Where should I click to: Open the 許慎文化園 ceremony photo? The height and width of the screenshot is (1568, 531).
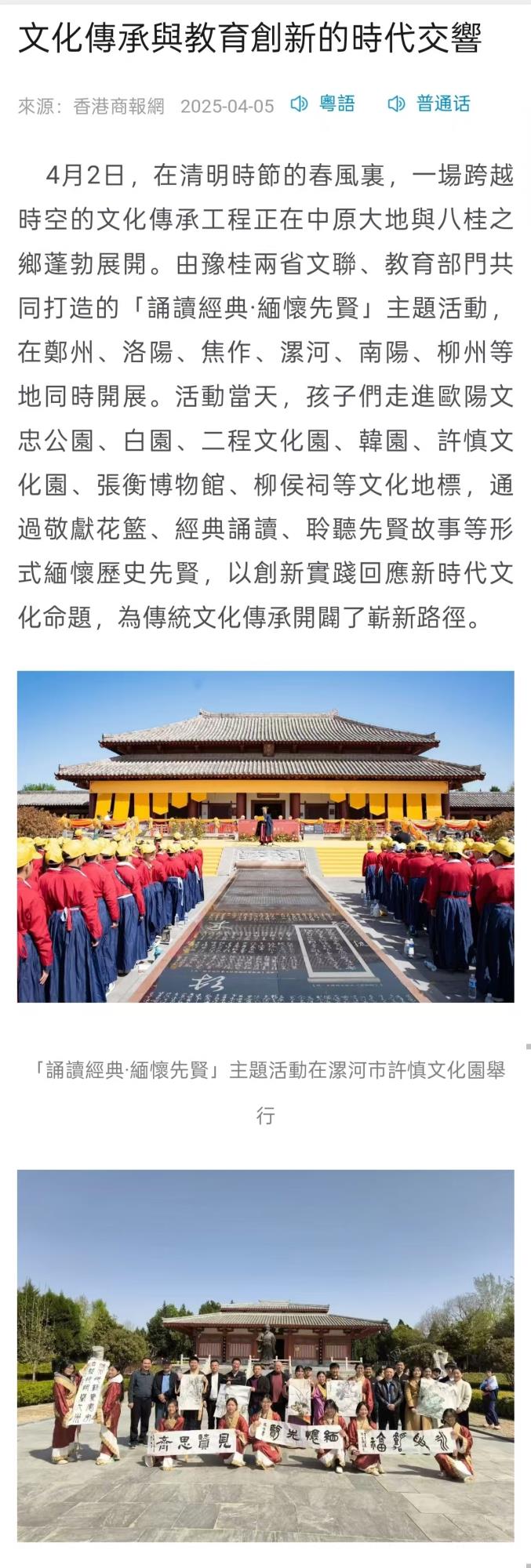(265, 837)
